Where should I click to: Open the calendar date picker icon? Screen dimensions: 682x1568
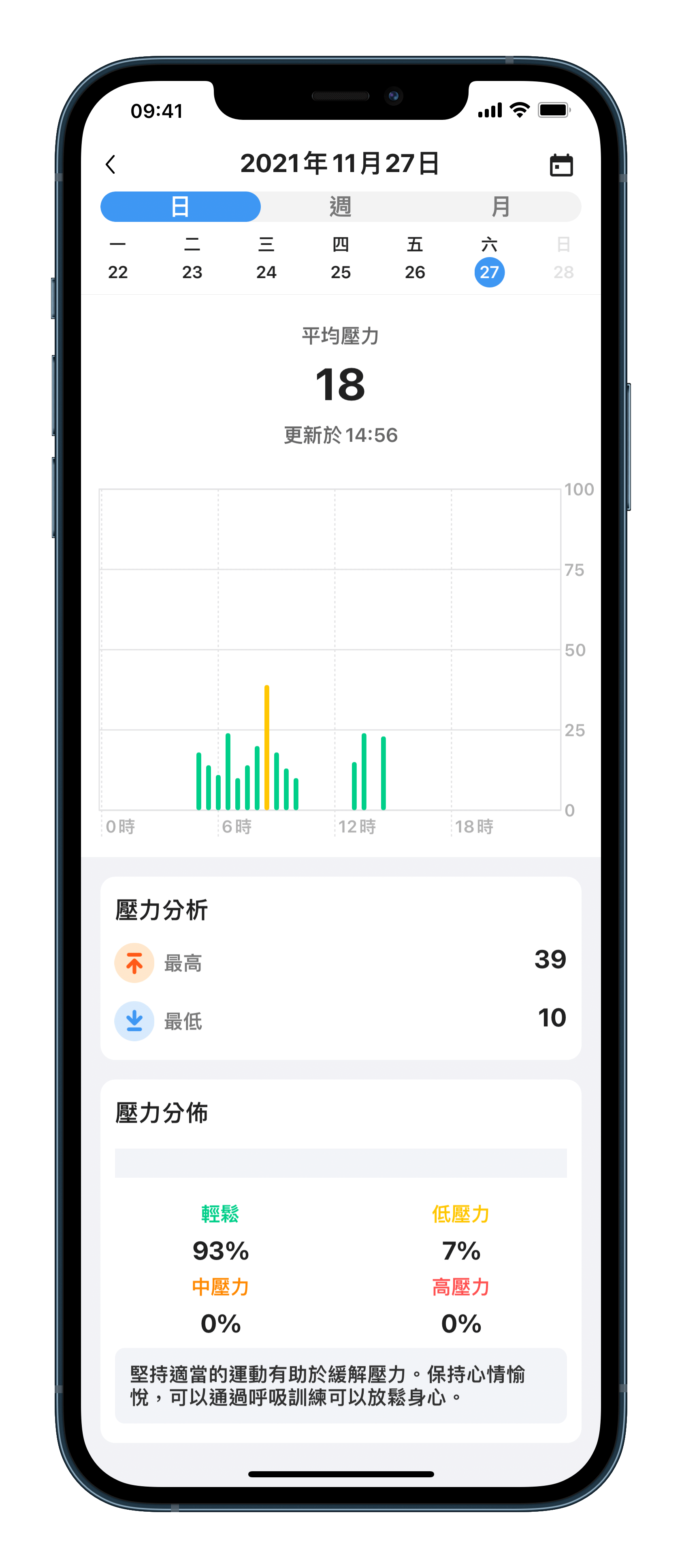click(x=561, y=165)
